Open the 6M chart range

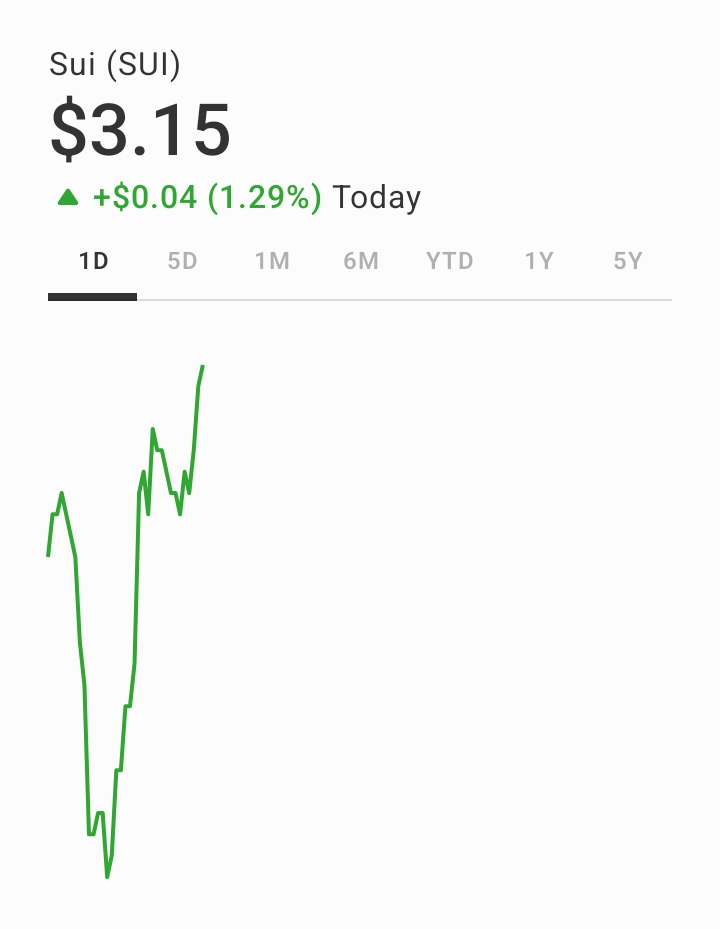[361, 262]
